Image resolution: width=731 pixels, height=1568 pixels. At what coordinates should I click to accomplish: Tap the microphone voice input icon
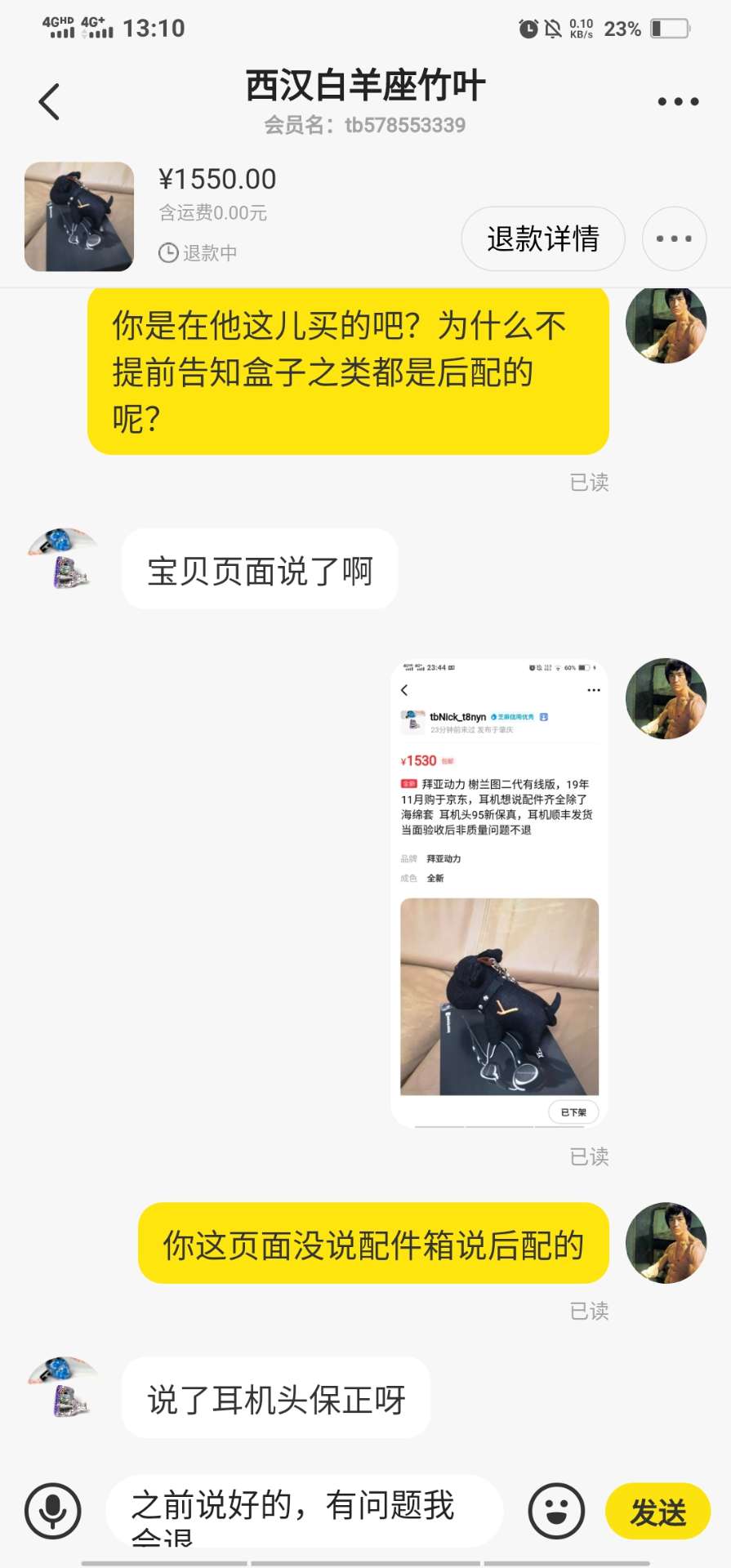tap(53, 1512)
